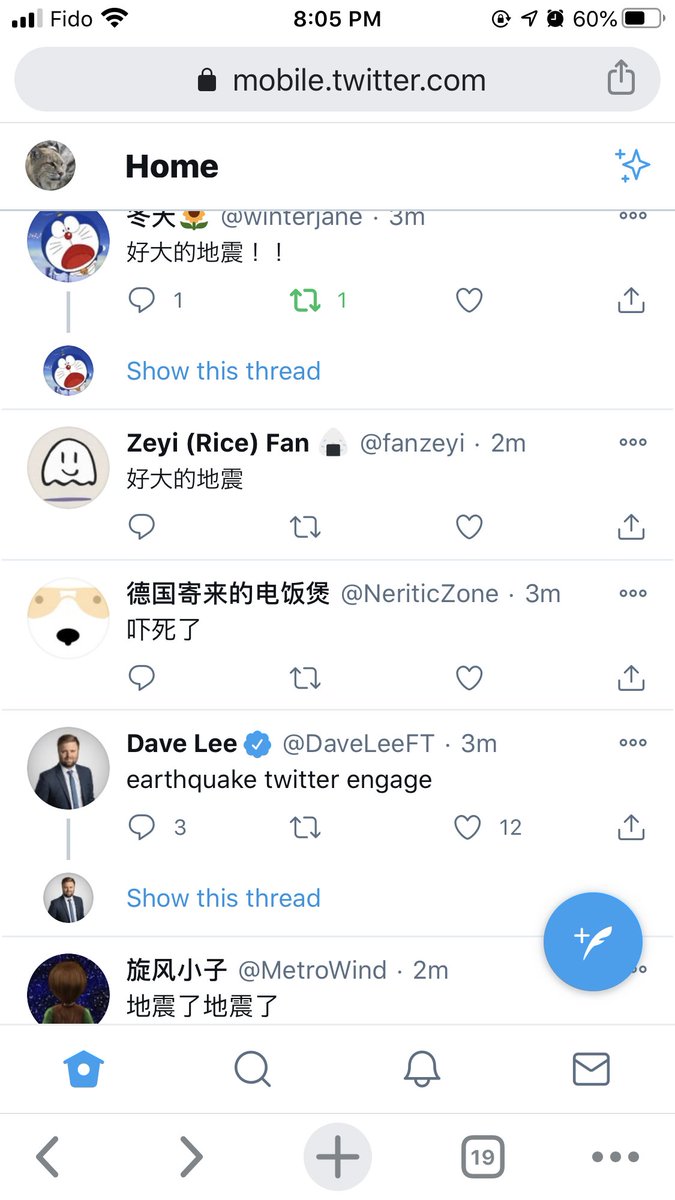675x1200 pixels.
Task: Select the Home tab in bottom bar
Action: coord(83,1069)
